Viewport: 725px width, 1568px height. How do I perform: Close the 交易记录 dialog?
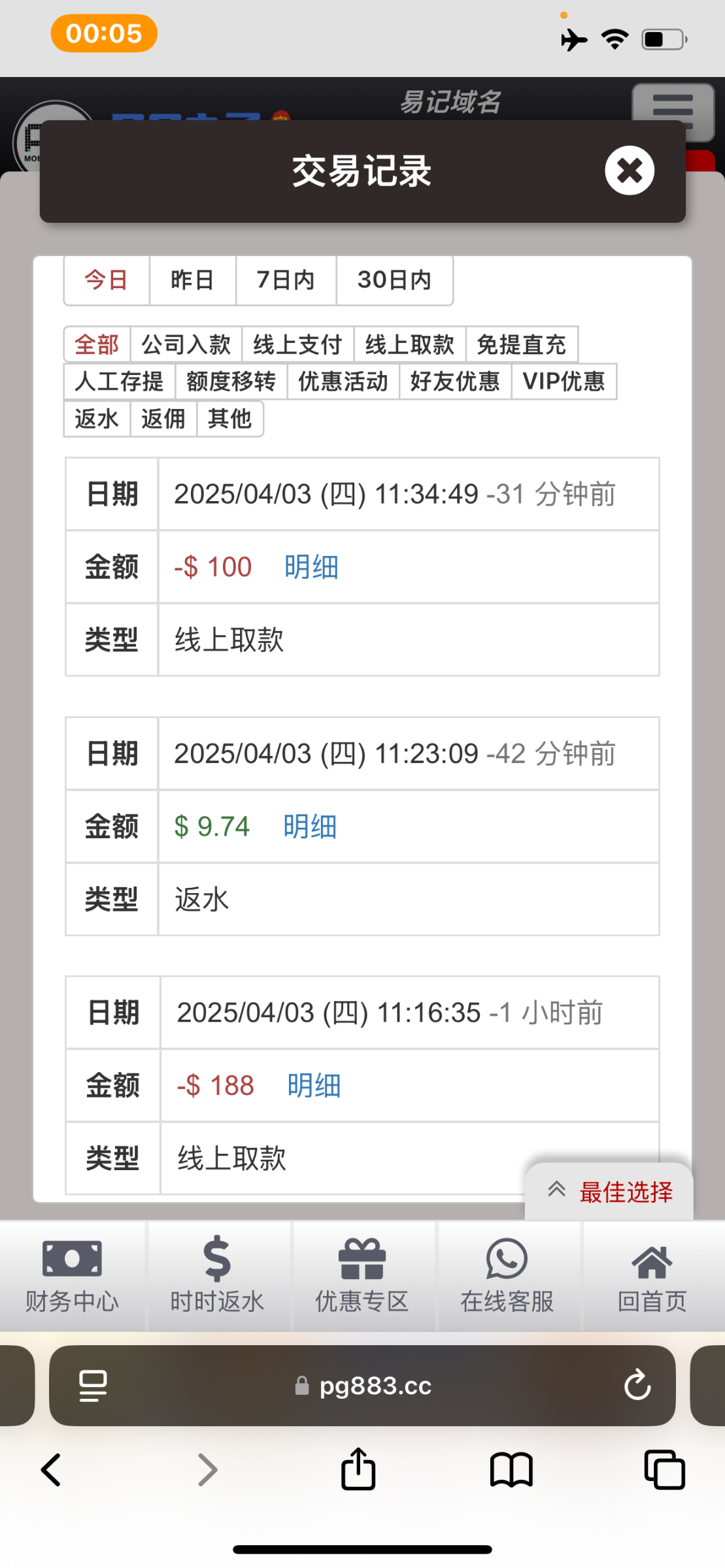click(x=629, y=171)
